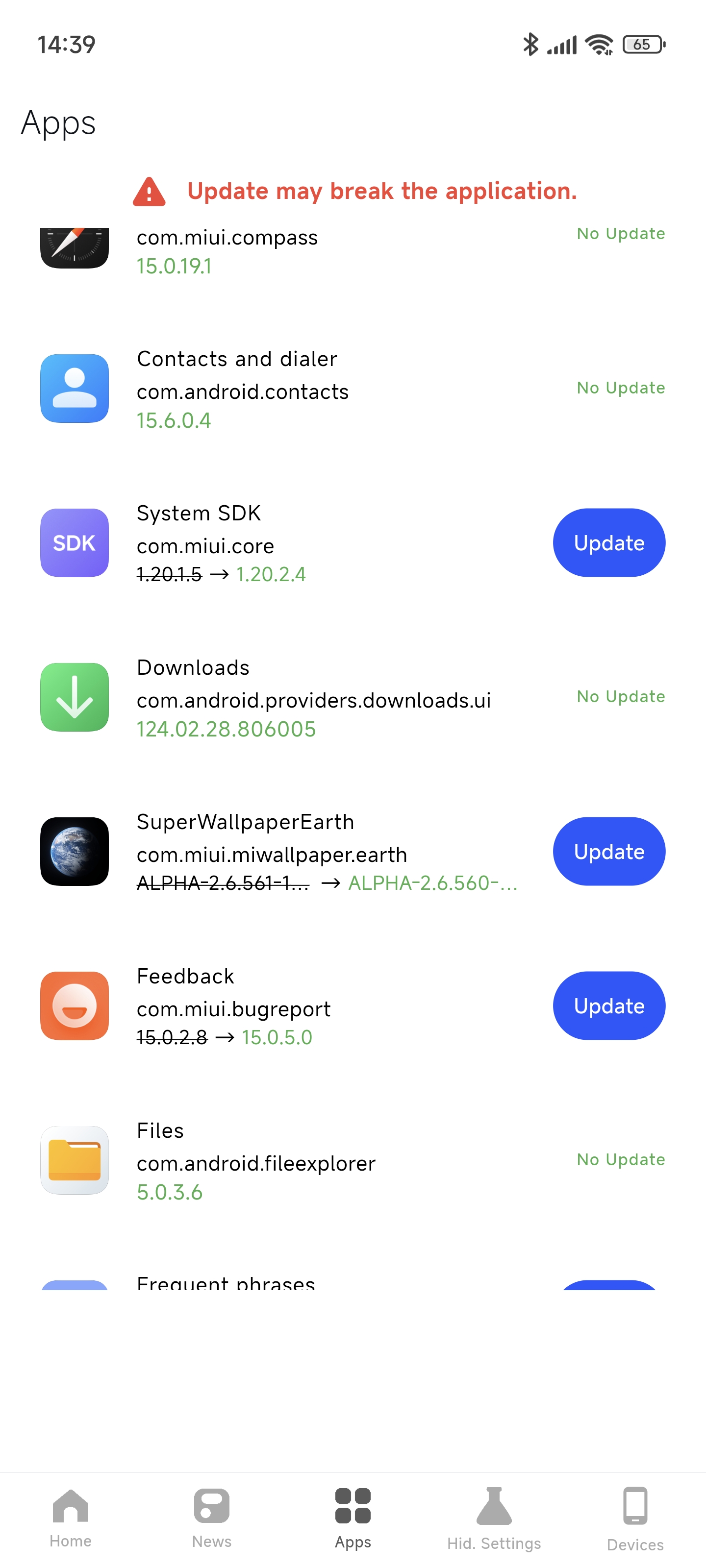Open the Downloads app entry
Viewport: 706px width, 1568px height.
point(353,697)
